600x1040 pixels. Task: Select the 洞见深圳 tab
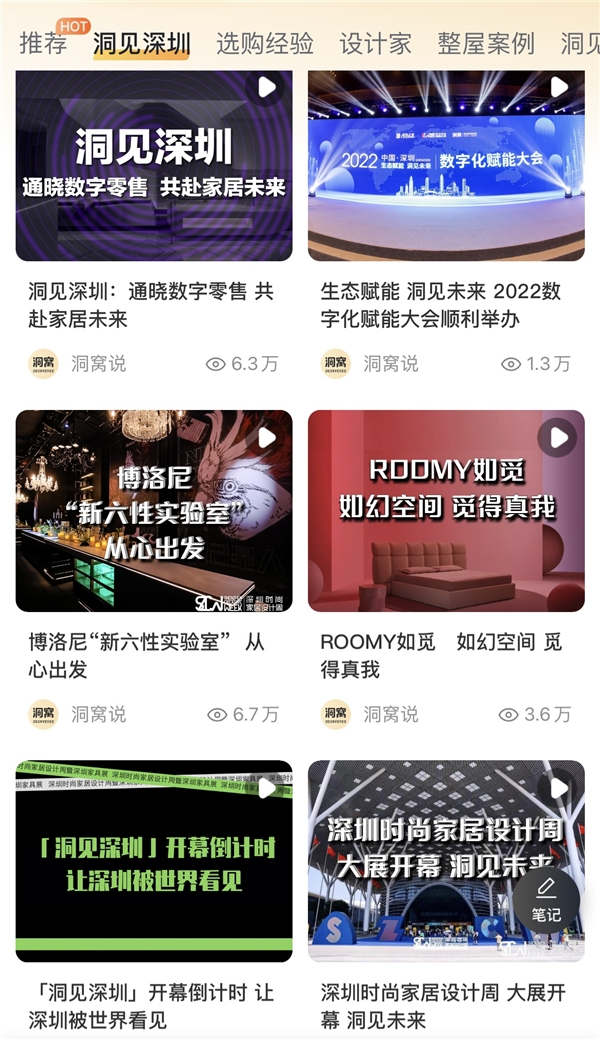pyautogui.click(x=141, y=44)
